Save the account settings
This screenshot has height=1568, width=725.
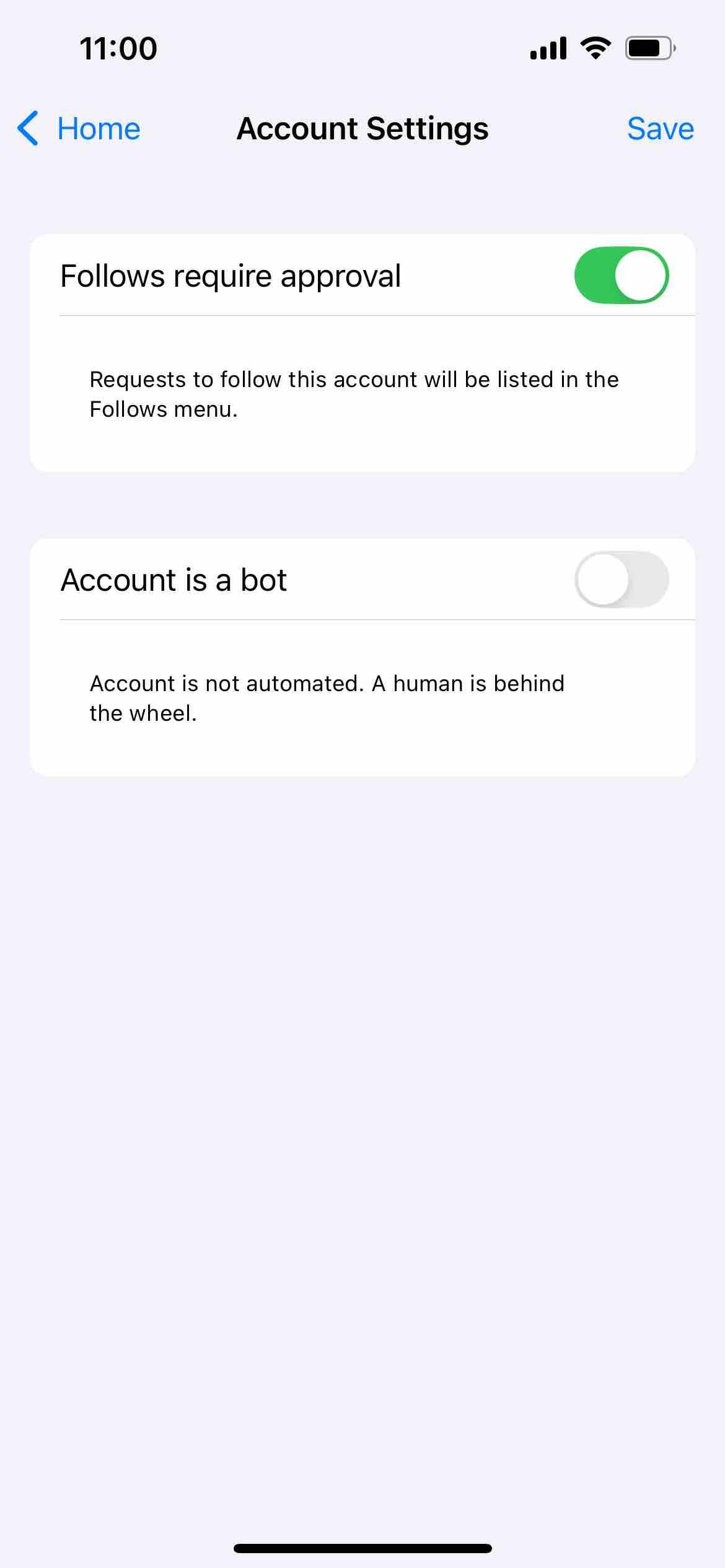660,129
